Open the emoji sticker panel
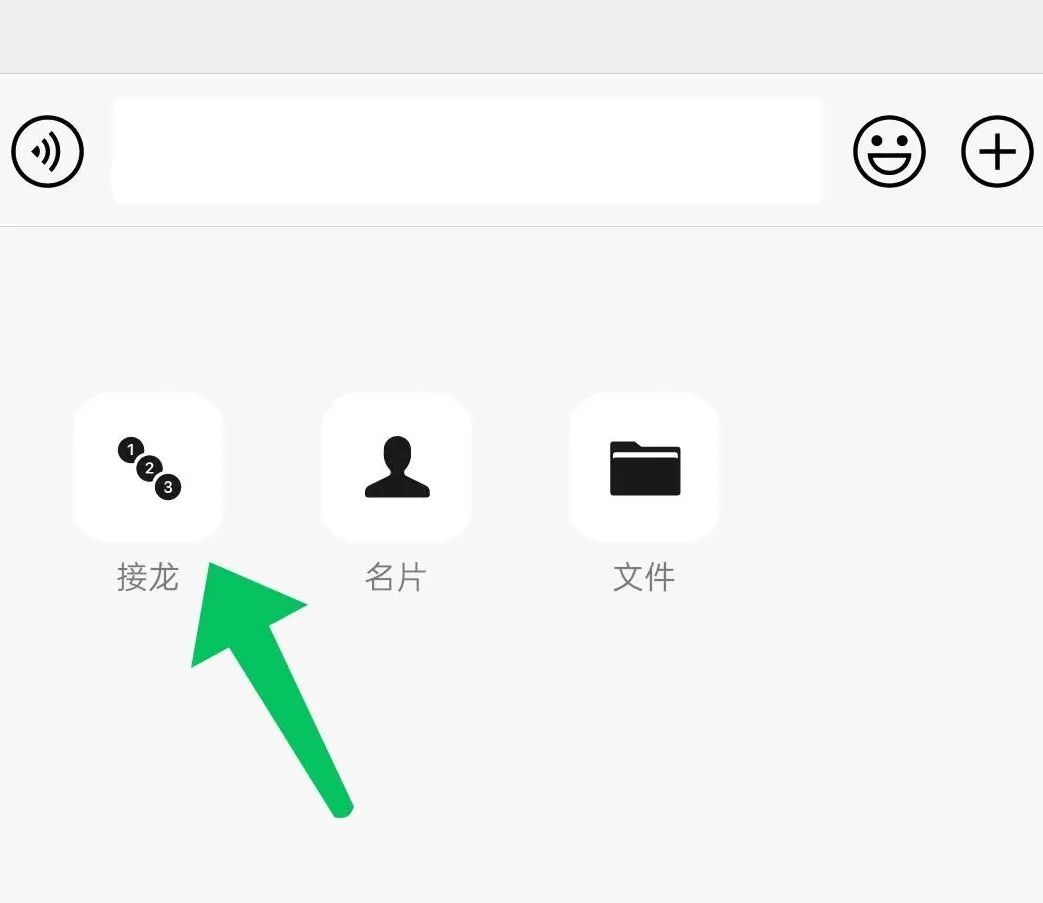1043x903 pixels. 889,151
